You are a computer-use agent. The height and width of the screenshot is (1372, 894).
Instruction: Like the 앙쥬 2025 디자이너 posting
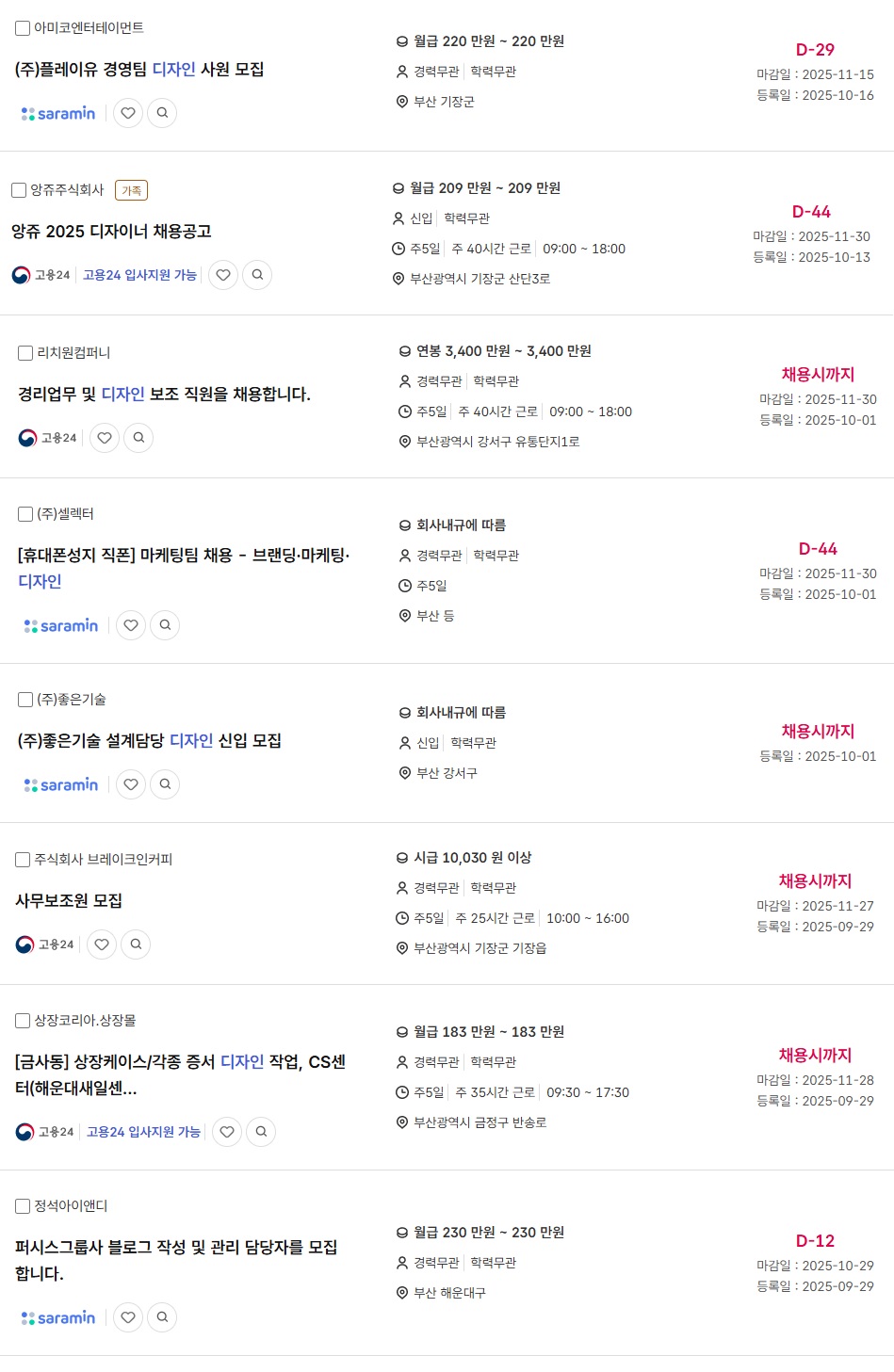[x=223, y=275]
